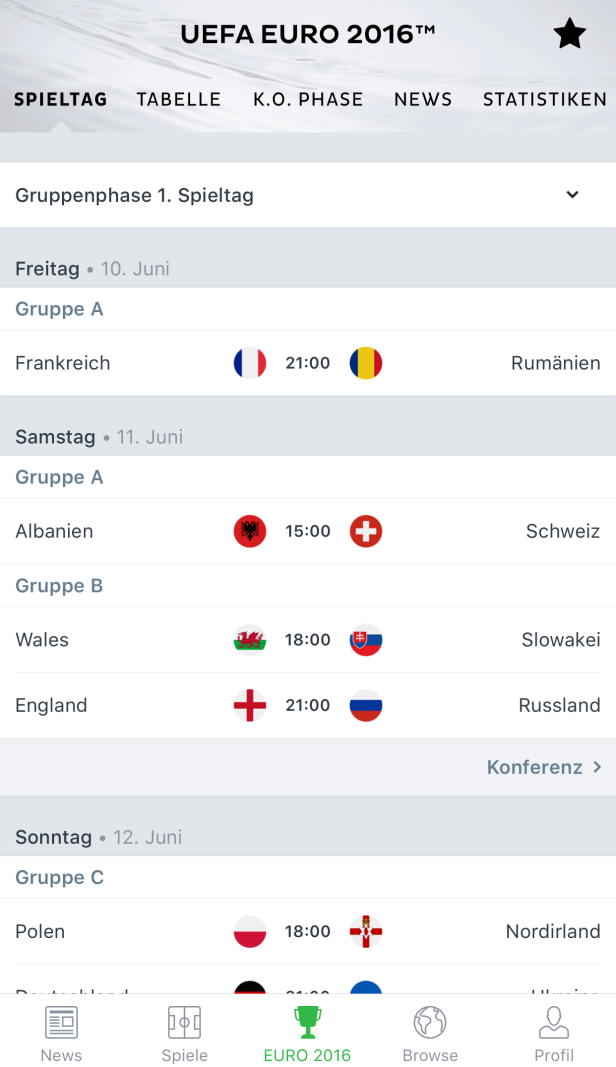Tap the star favorite icon

(x=569, y=33)
